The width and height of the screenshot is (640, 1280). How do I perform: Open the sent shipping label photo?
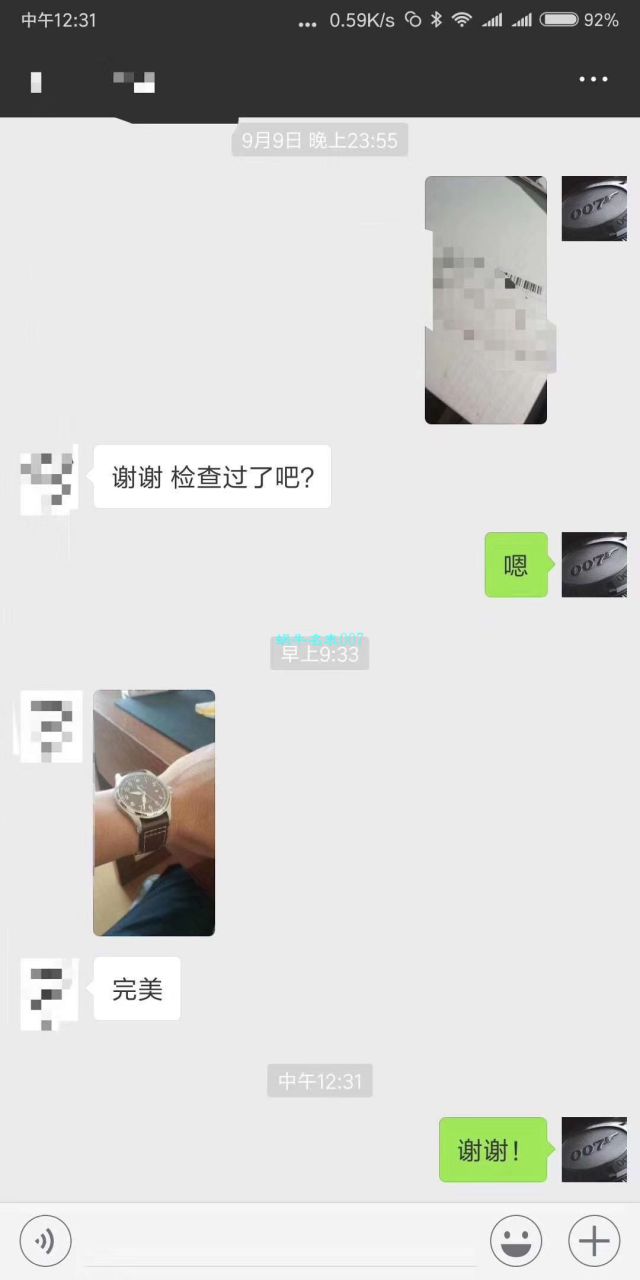click(x=486, y=300)
